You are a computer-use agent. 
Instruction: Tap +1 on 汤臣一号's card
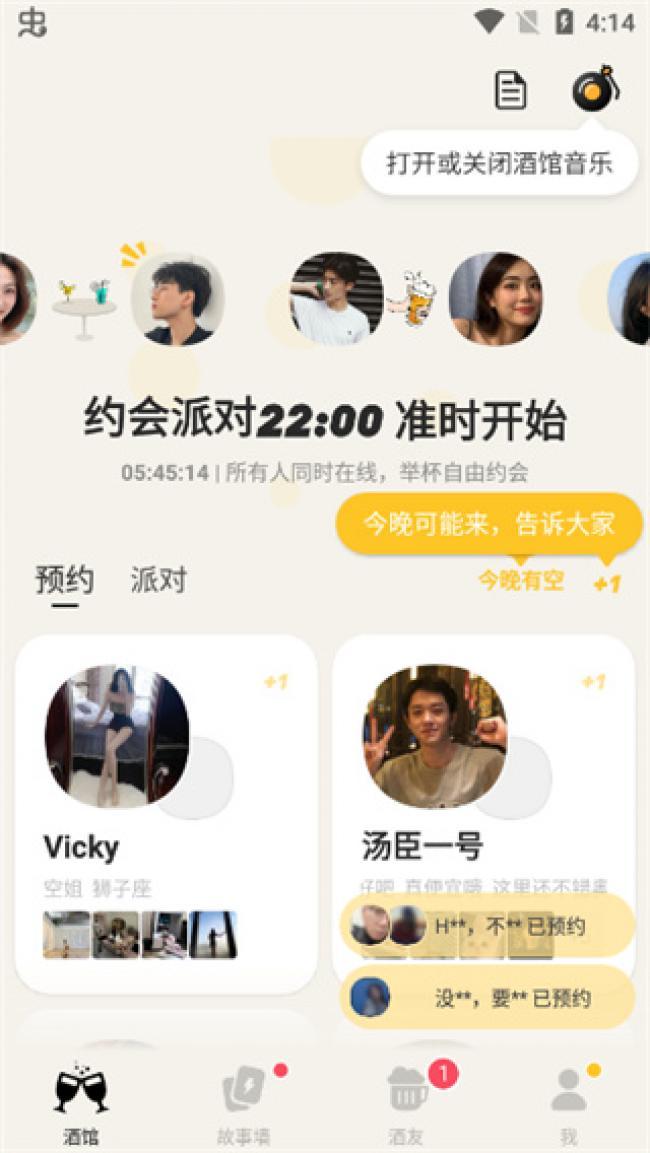coord(594,682)
